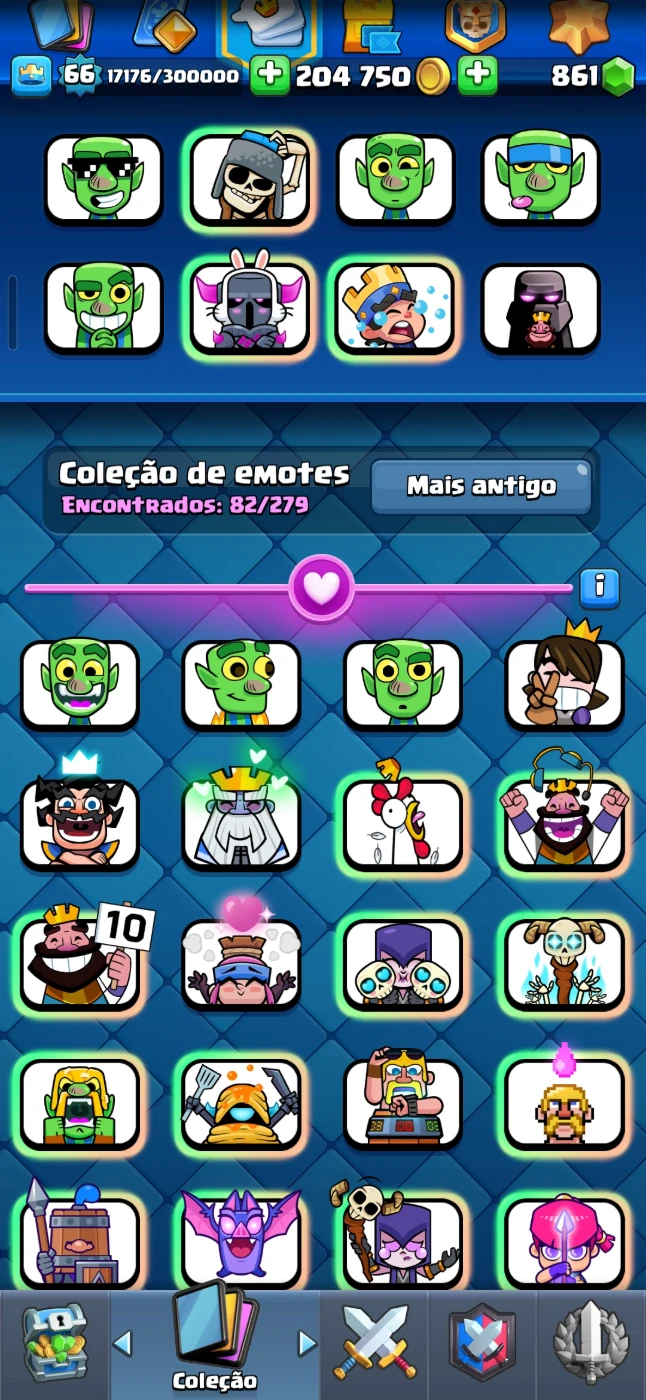Image resolution: width=646 pixels, height=1400 pixels.
Task: Open the clan shield tab
Action: (x=483, y=1342)
